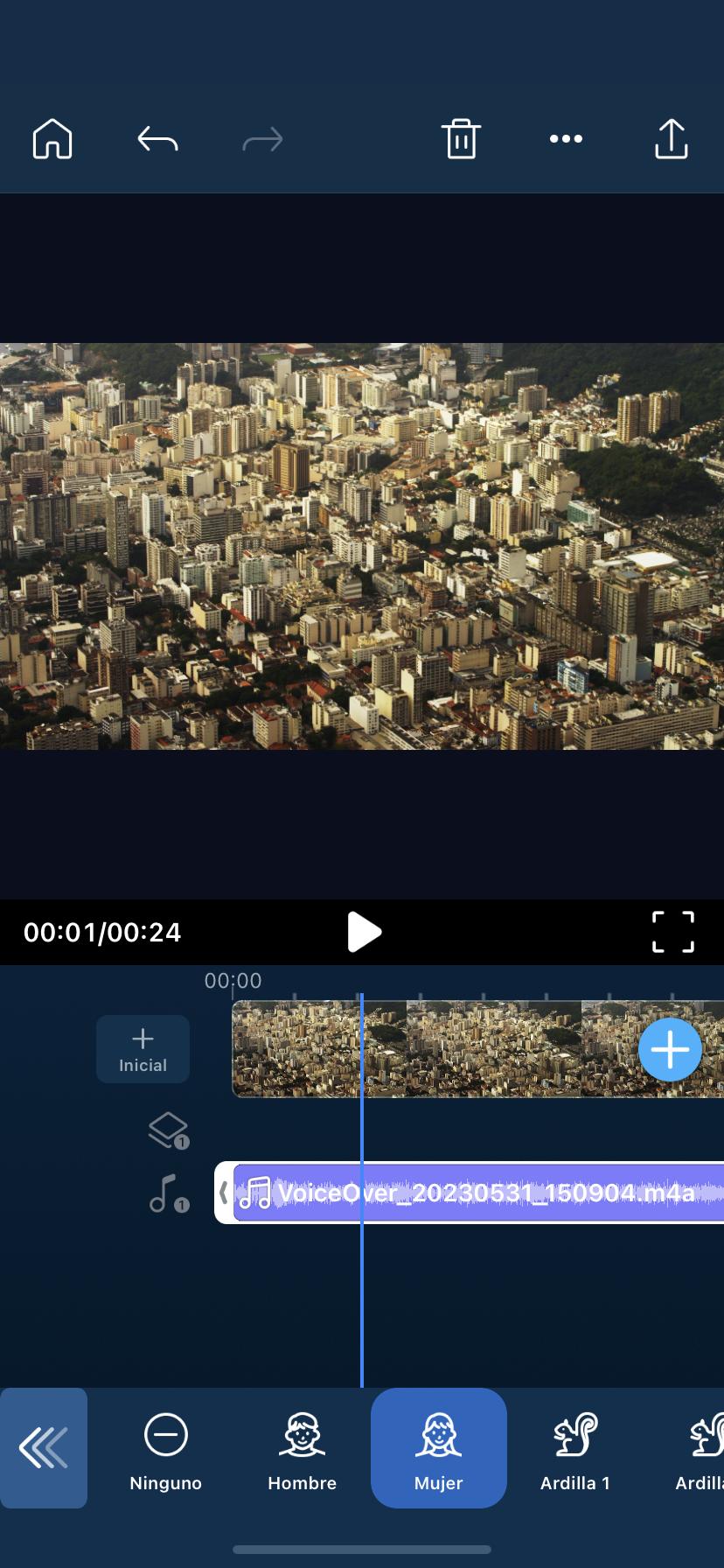
Task: Add an intro clip with the Inicial button
Action: click(x=143, y=1049)
